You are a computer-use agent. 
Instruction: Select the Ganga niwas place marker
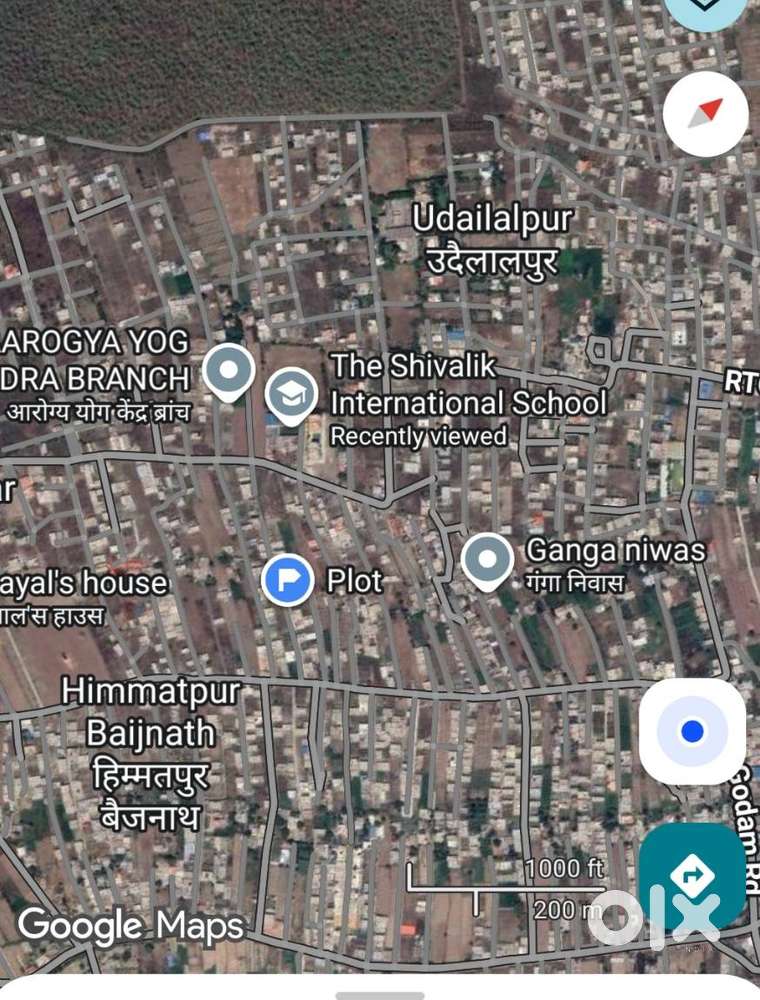tap(487, 560)
